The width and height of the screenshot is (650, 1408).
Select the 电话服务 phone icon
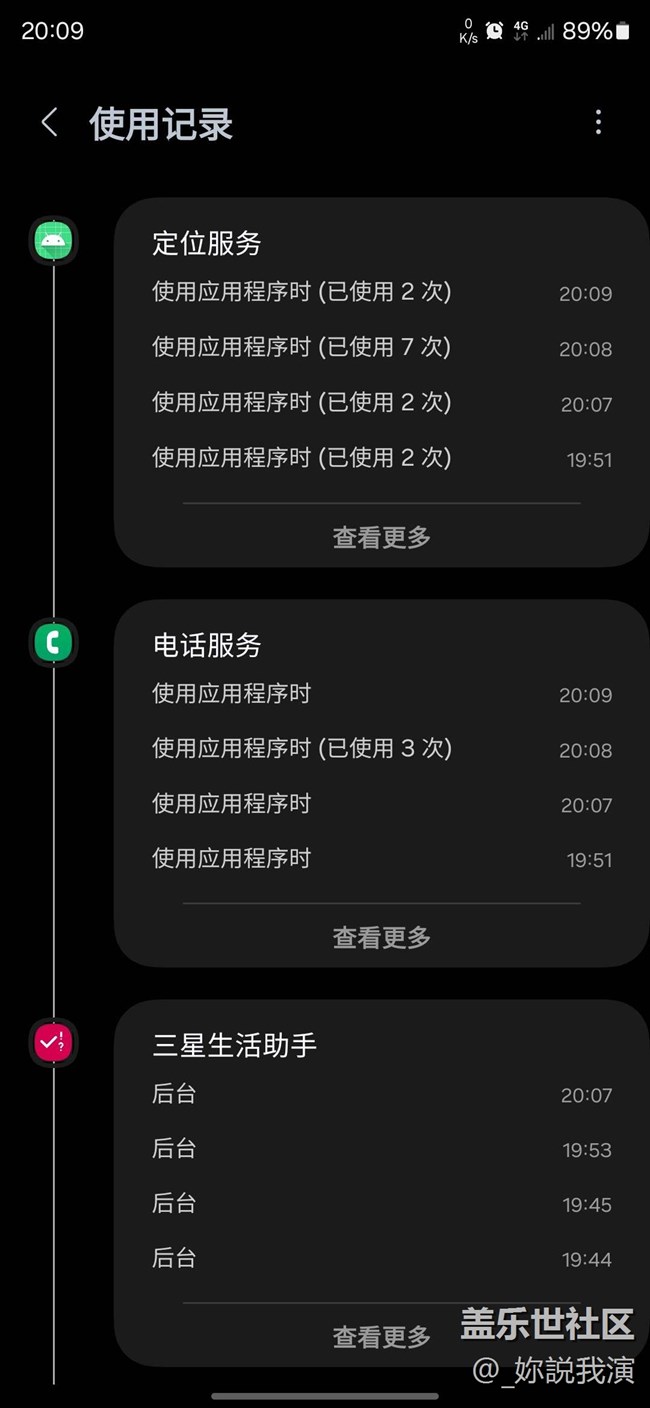coord(53,642)
